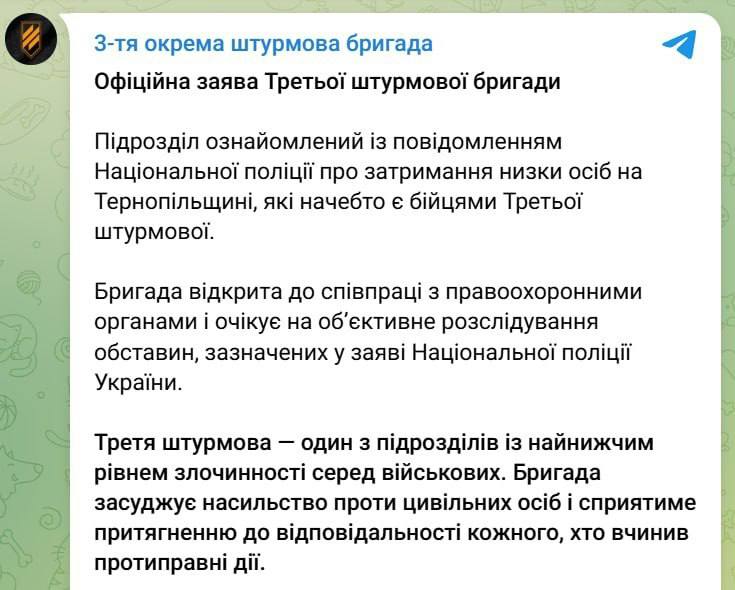735x590 pixels.
Task: Open the 3-тя окрема штурмова бригада channel link
Action: [x=263, y=44]
